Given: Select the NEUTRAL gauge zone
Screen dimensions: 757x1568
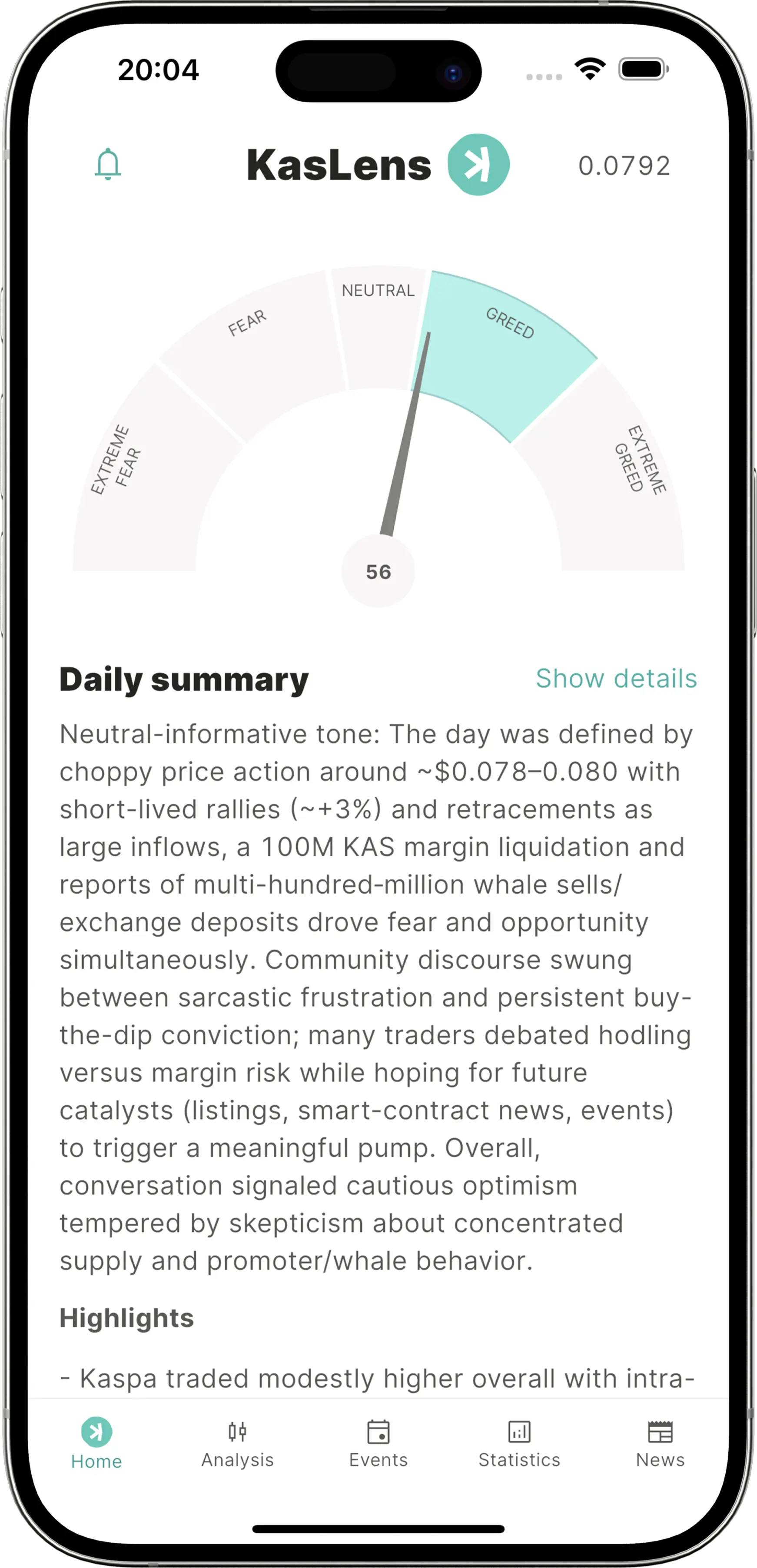Looking at the screenshot, I should pyautogui.click(x=378, y=298).
